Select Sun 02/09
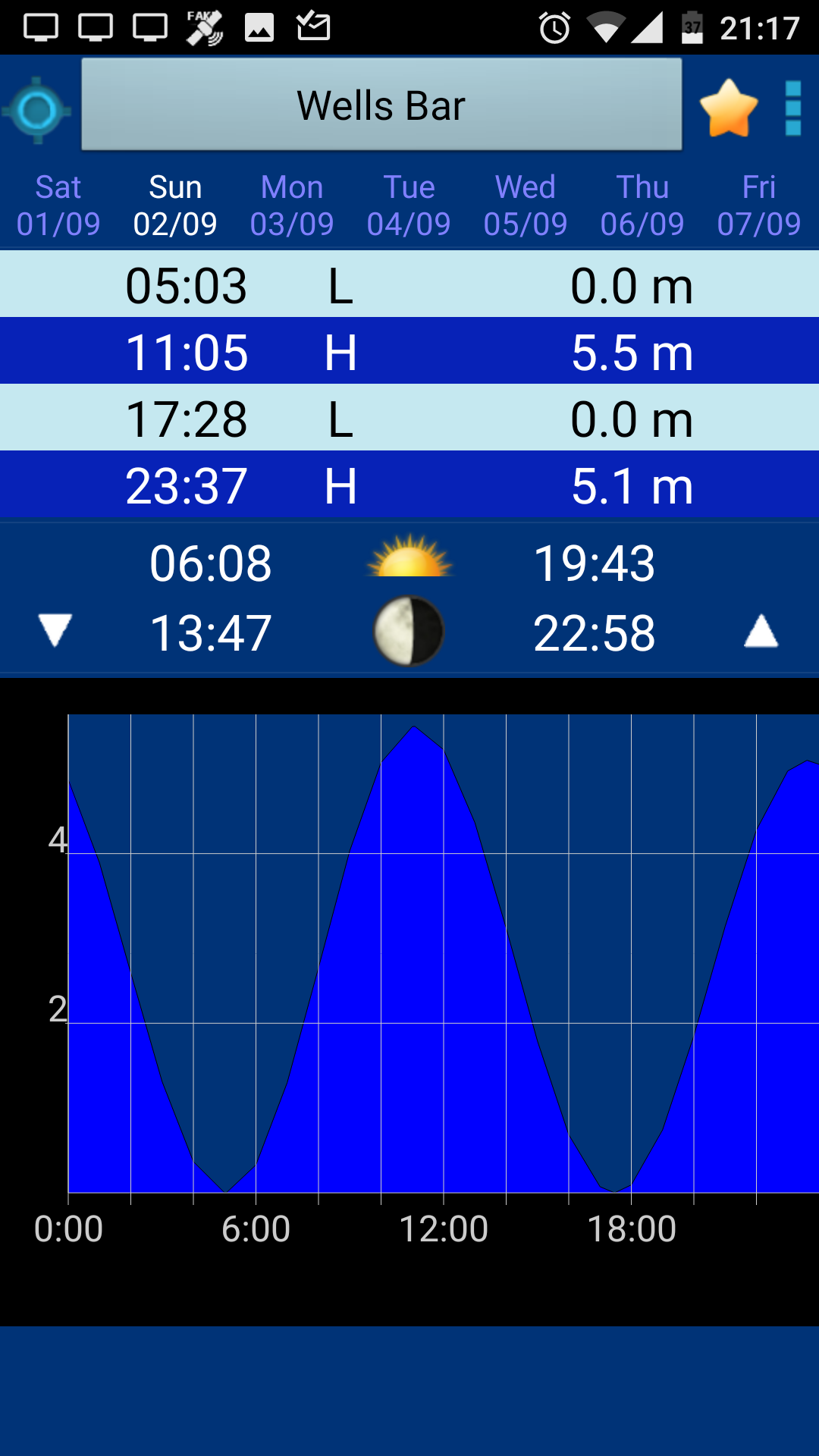 click(x=175, y=206)
